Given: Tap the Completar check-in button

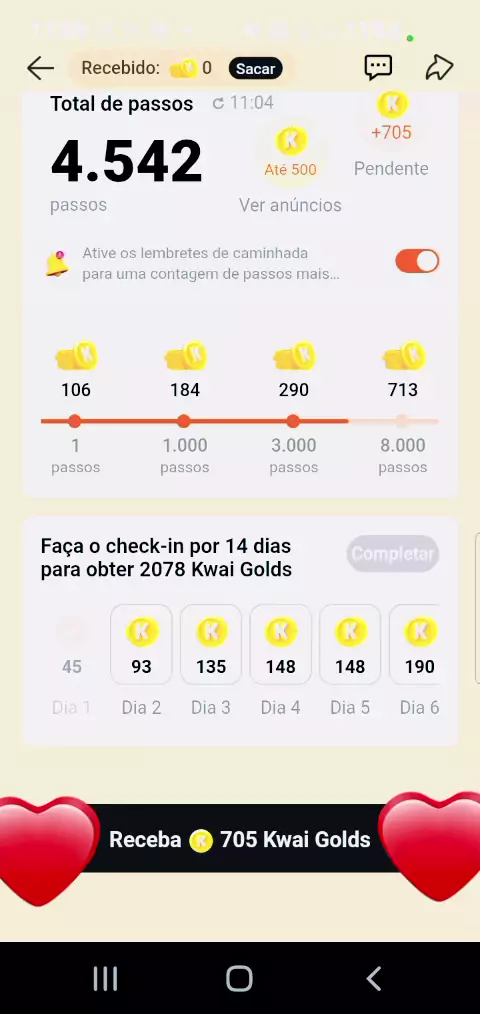Looking at the screenshot, I should coord(393,554).
